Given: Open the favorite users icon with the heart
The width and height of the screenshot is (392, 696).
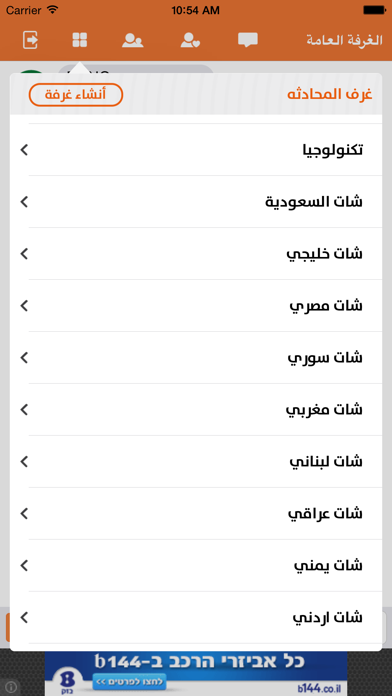Looking at the screenshot, I should pyautogui.click(x=190, y=40).
